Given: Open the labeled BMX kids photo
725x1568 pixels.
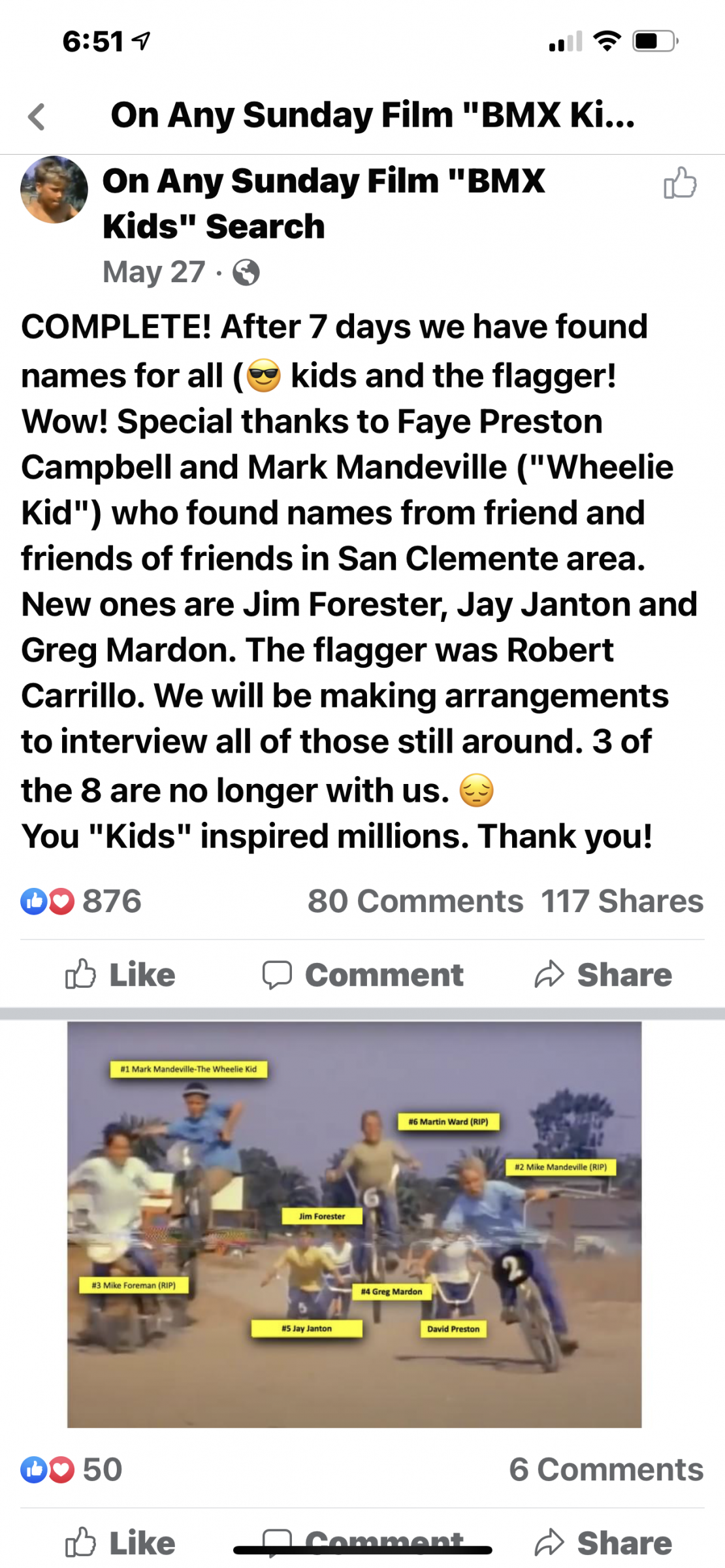Looking at the screenshot, I should (354, 1224).
